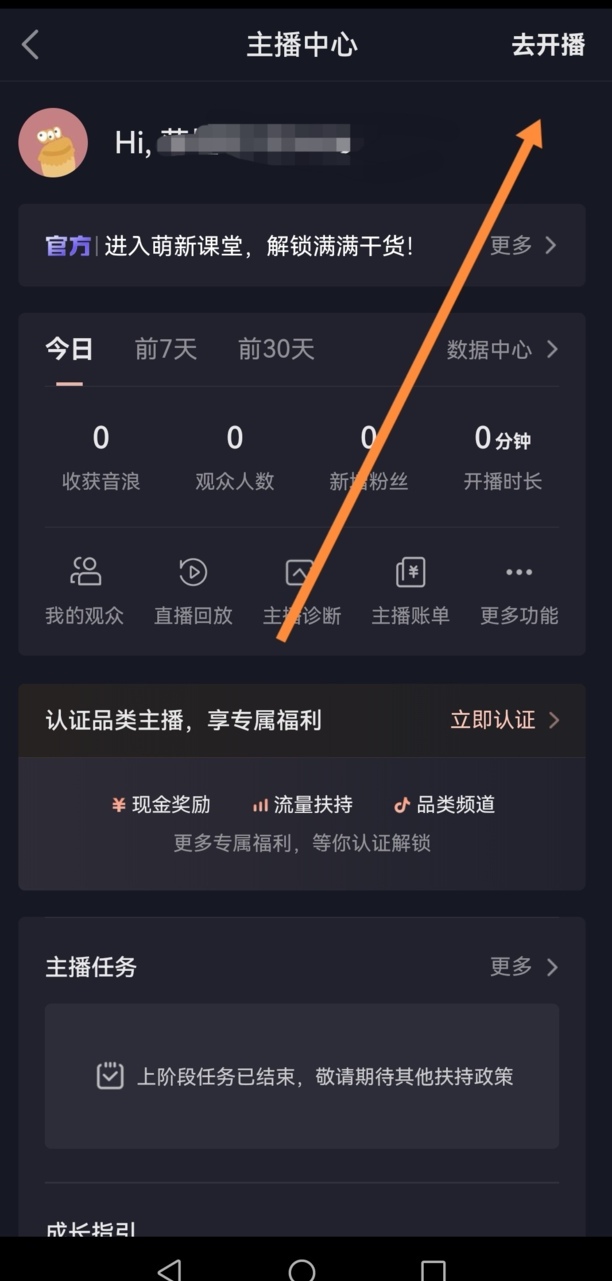Switch to the 前7天 tab
The width and height of the screenshot is (612, 1281).
[166, 349]
